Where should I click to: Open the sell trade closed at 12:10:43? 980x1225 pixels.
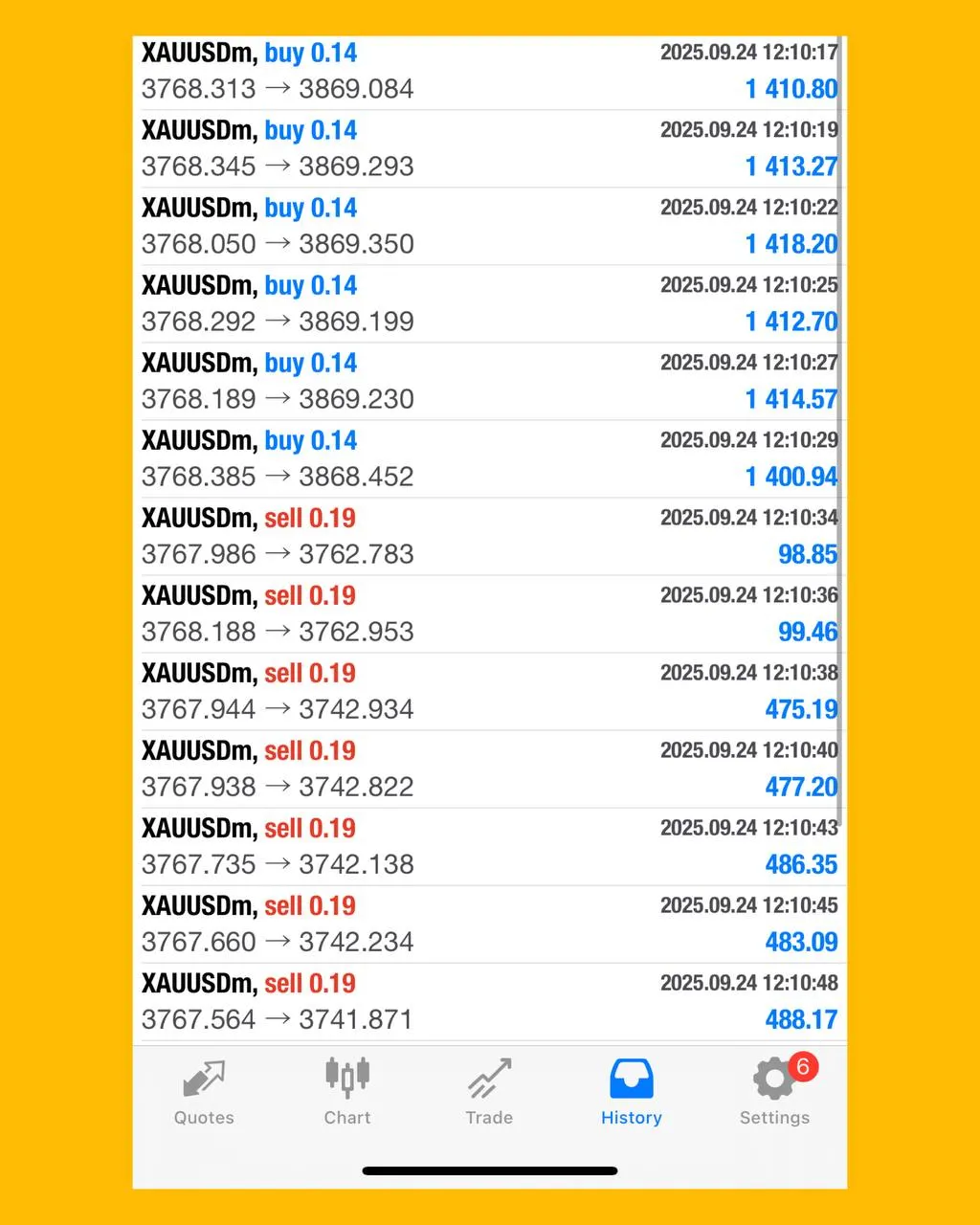pyautogui.click(x=490, y=845)
